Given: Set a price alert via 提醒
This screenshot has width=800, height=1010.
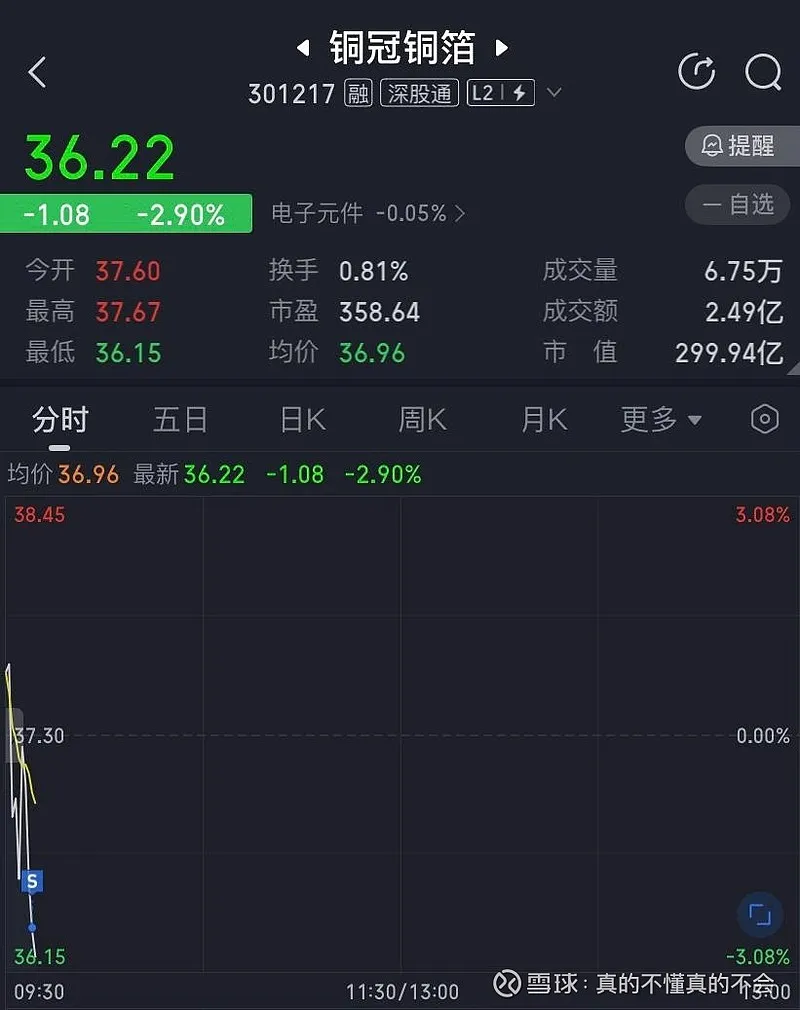Looking at the screenshot, I should click(x=741, y=146).
